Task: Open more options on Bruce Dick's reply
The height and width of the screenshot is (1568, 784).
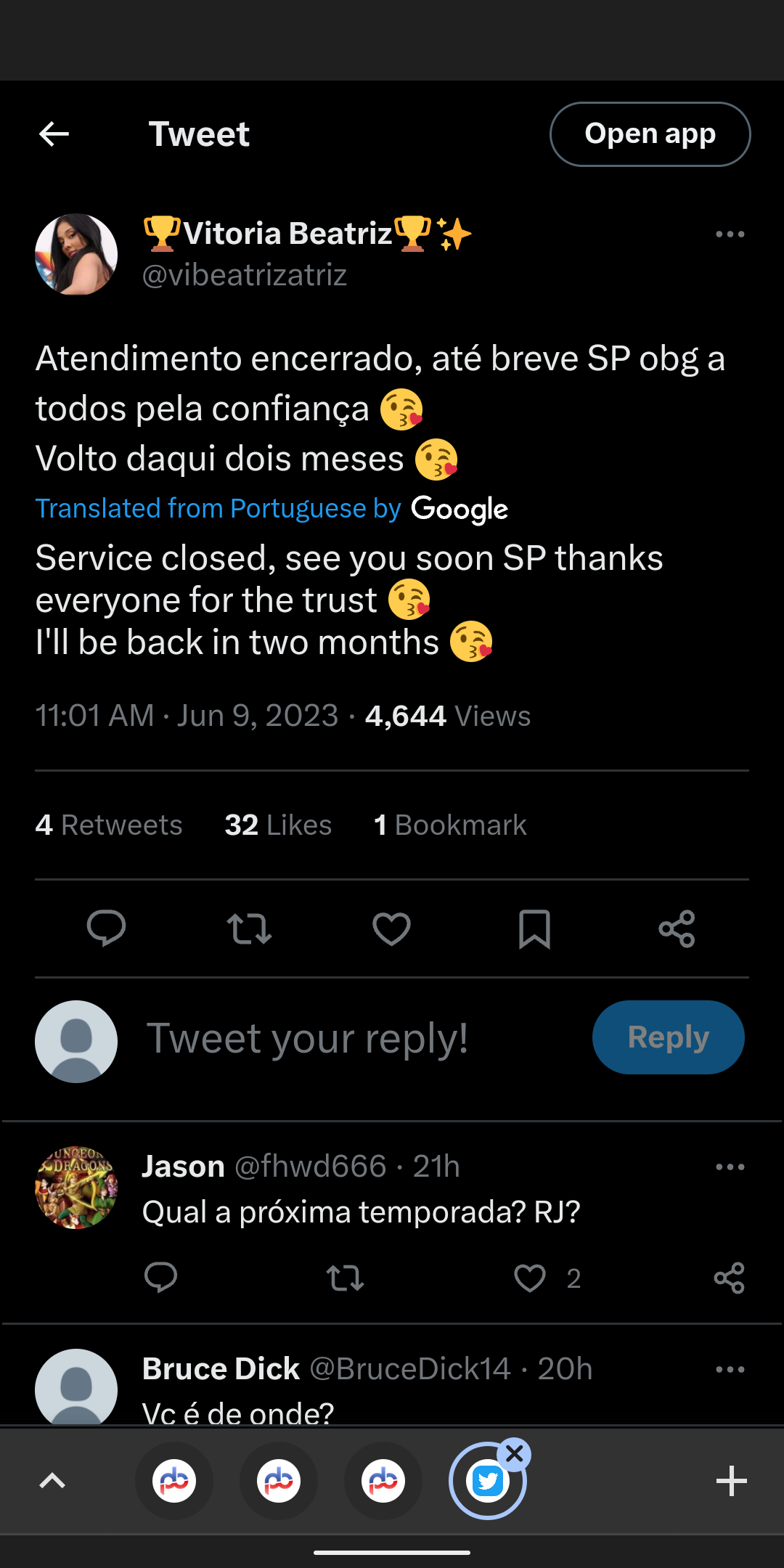Action: tap(730, 1370)
